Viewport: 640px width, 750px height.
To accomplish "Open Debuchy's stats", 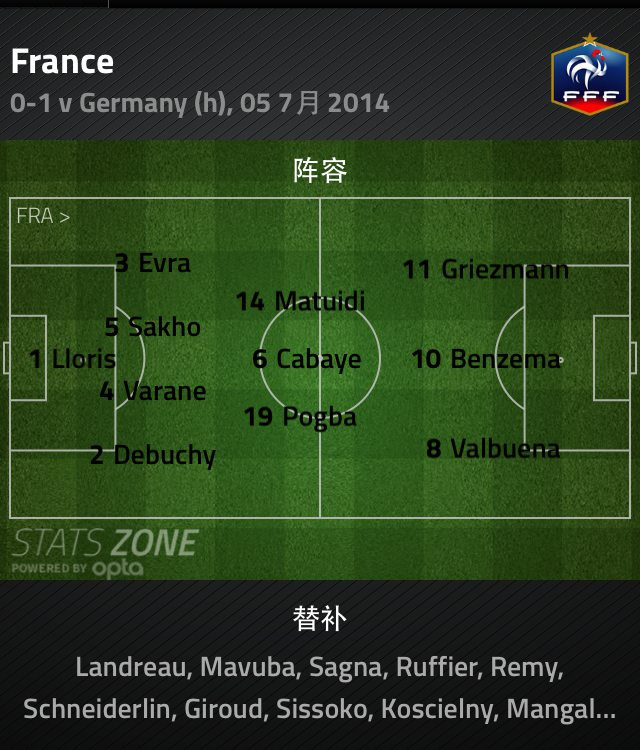I will pyautogui.click(x=153, y=455).
